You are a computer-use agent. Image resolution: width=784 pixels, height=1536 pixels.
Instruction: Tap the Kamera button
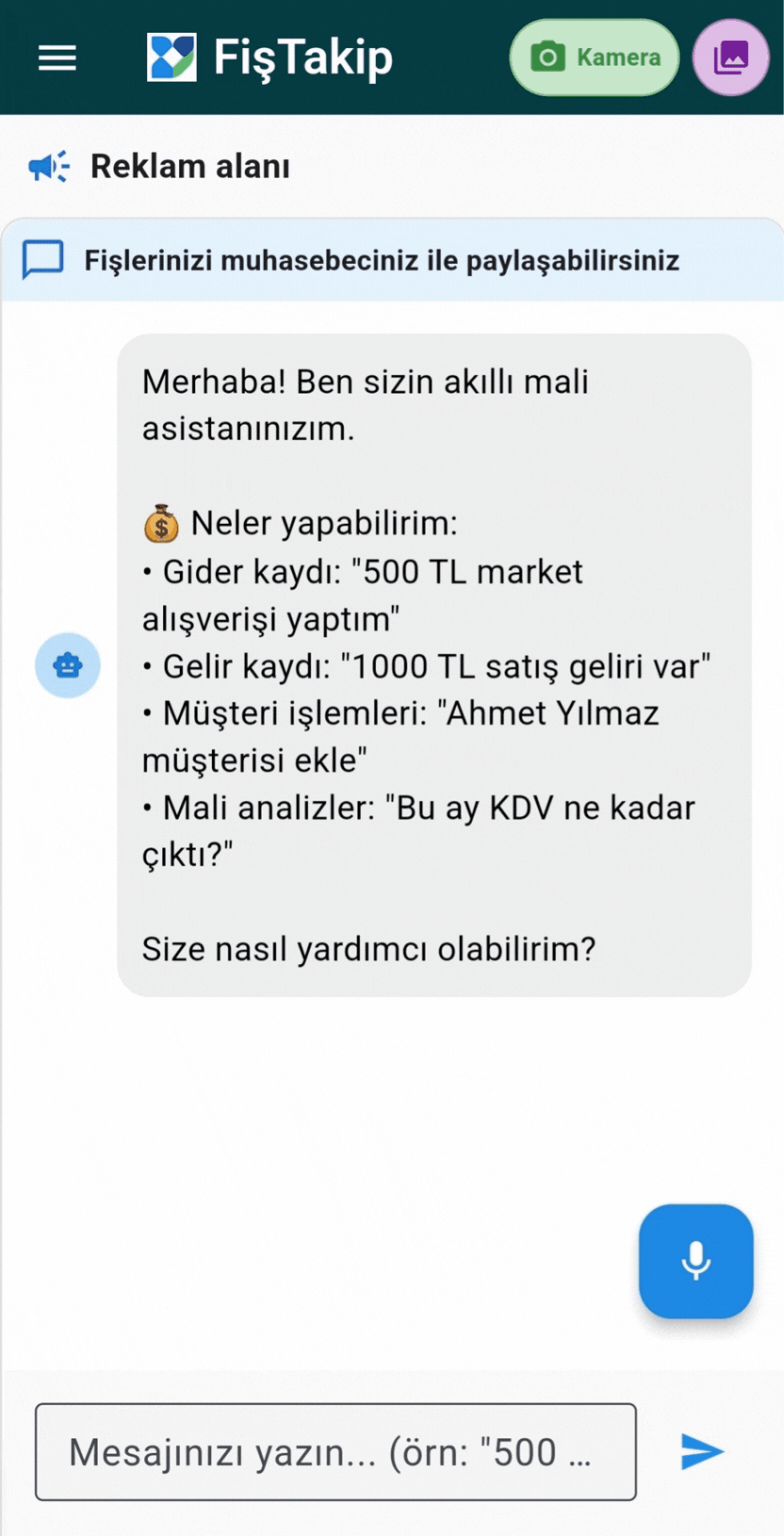coord(594,58)
